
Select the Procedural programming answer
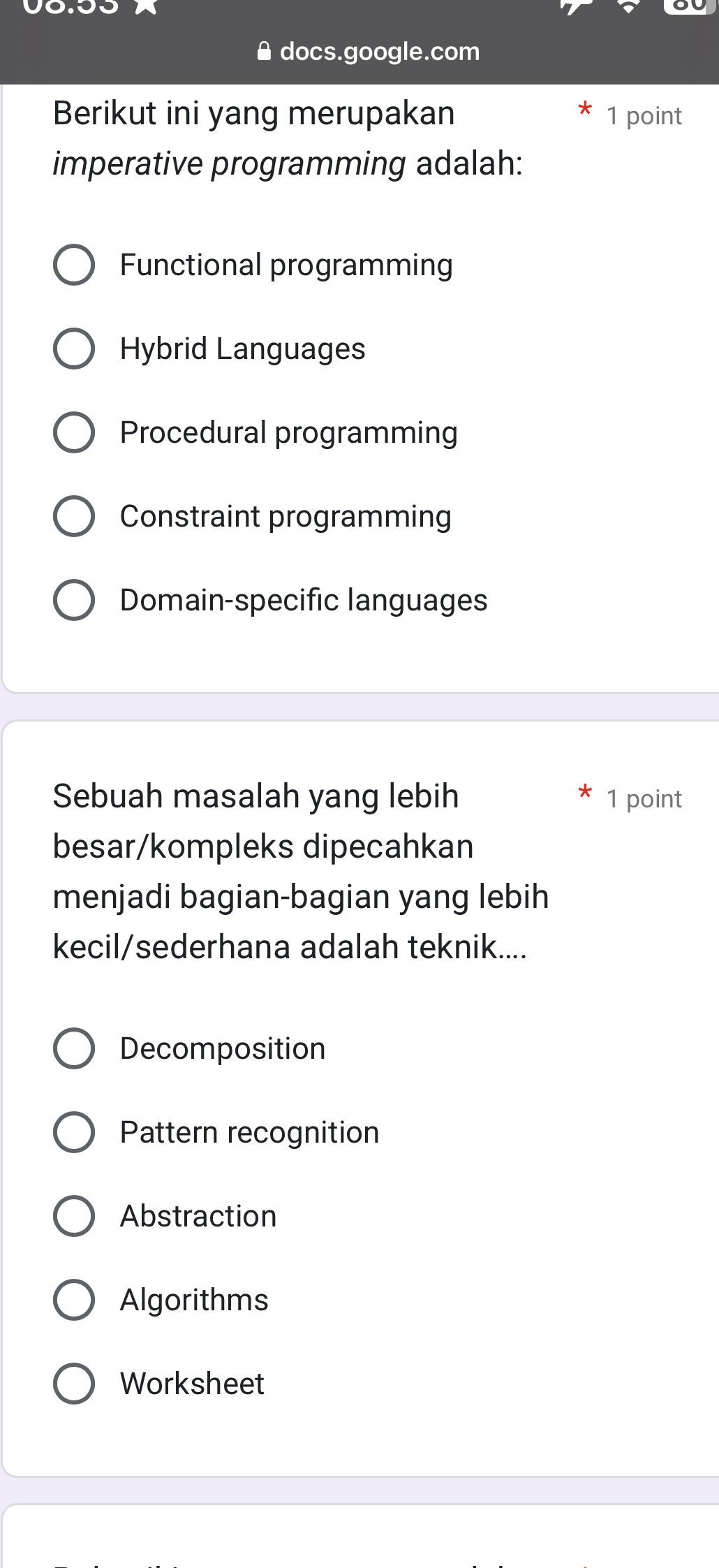pyautogui.click(x=74, y=433)
